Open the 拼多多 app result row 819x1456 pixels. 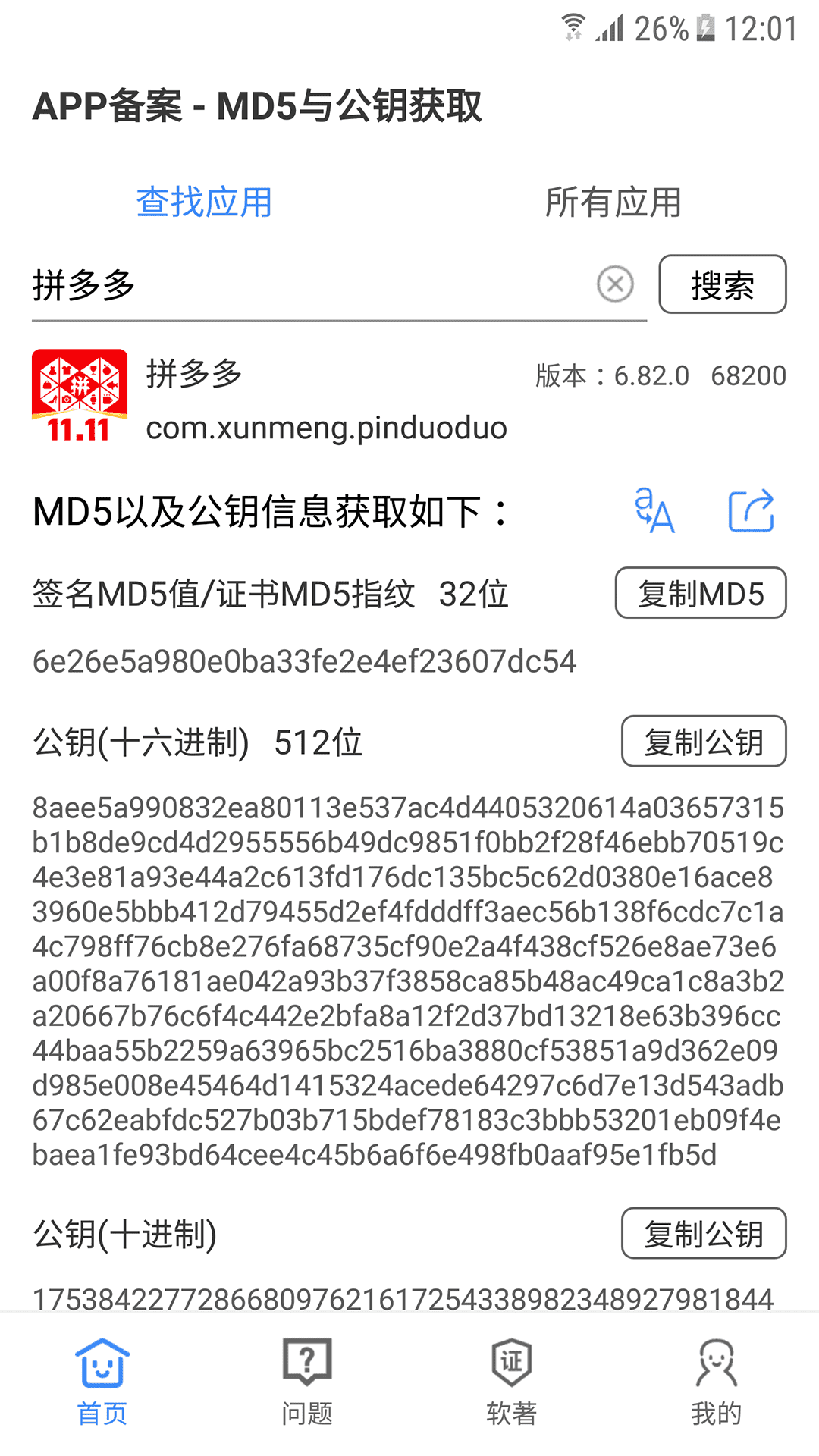pos(409,397)
